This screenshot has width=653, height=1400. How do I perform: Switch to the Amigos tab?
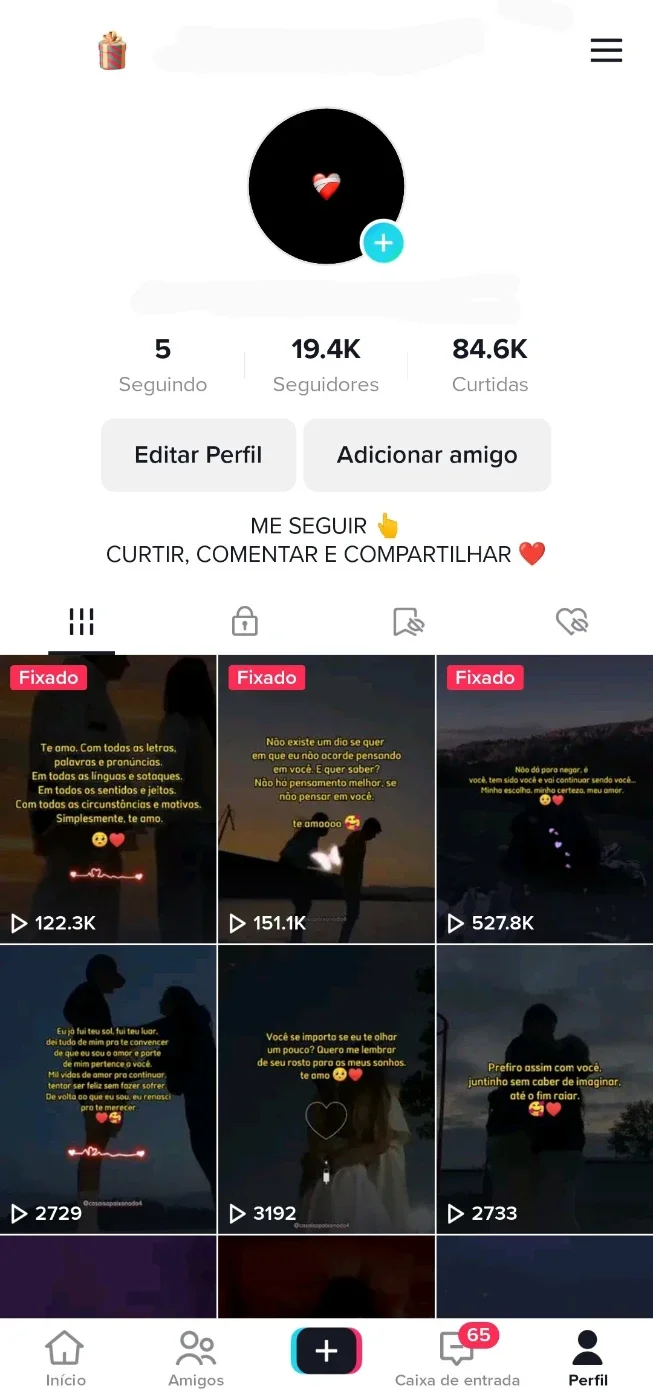click(196, 1358)
